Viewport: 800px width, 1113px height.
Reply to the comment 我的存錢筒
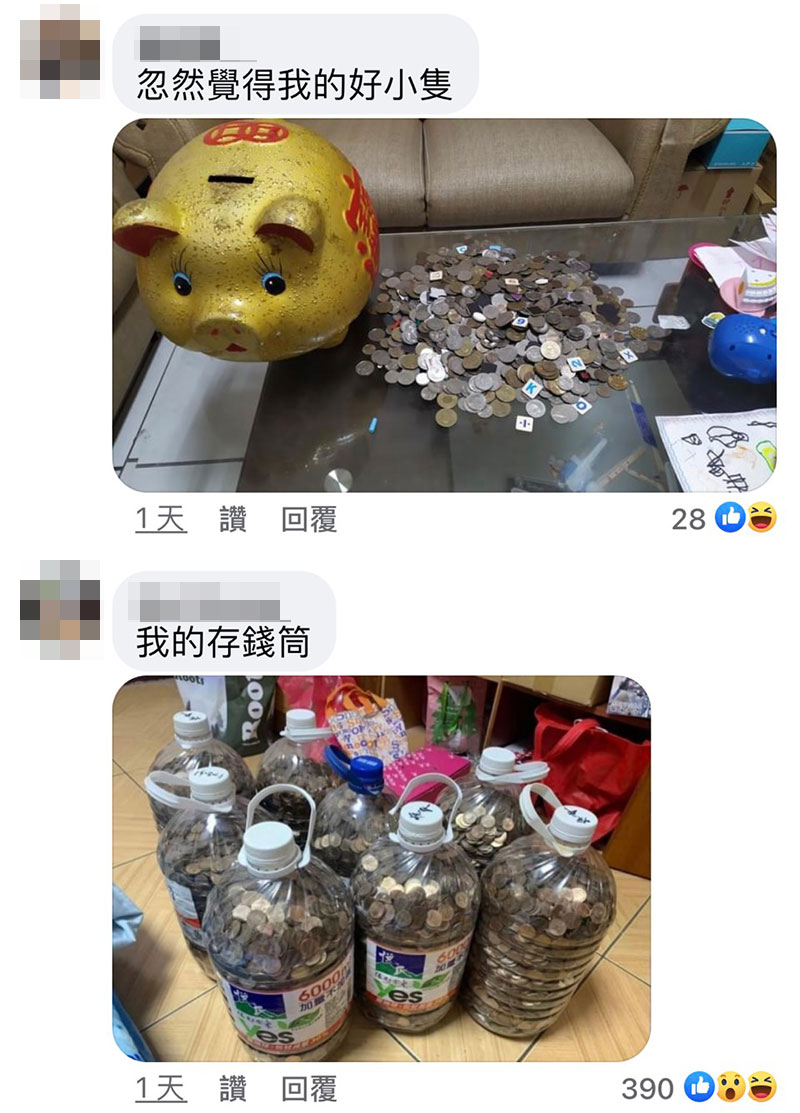(309, 1088)
